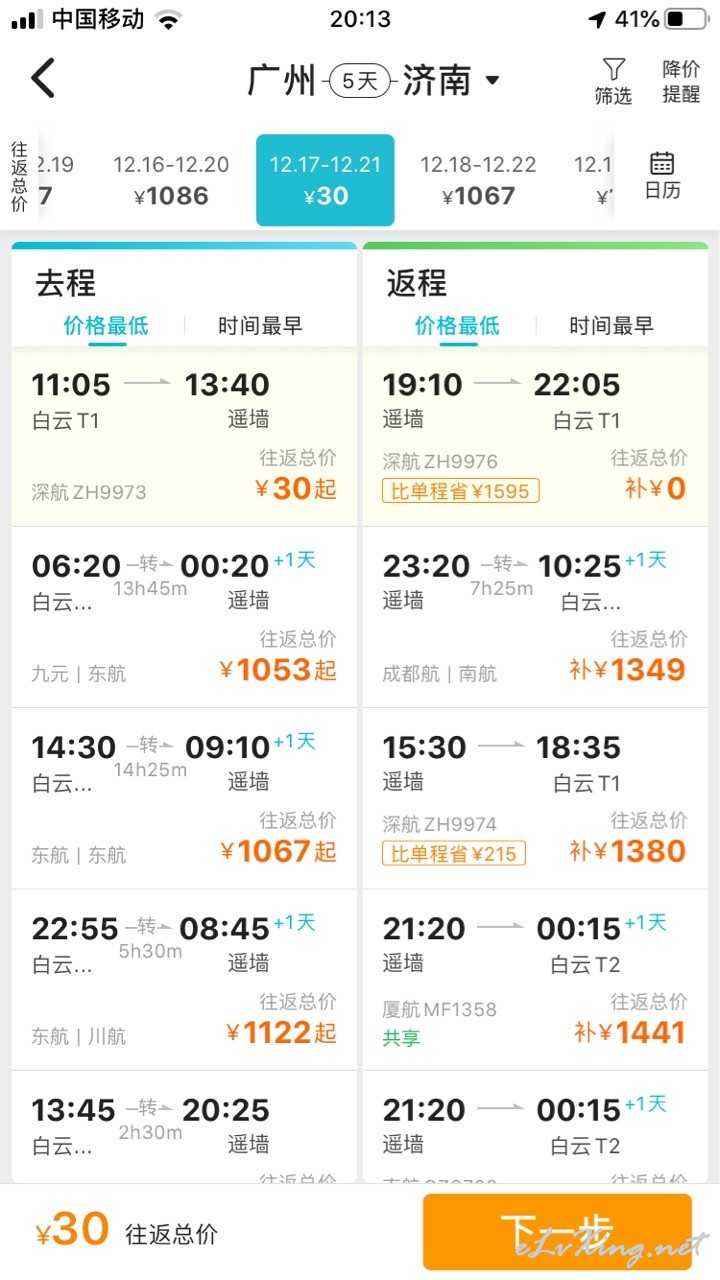Choose return 23:20 flight costing ¥1349 extra

point(535,618)
